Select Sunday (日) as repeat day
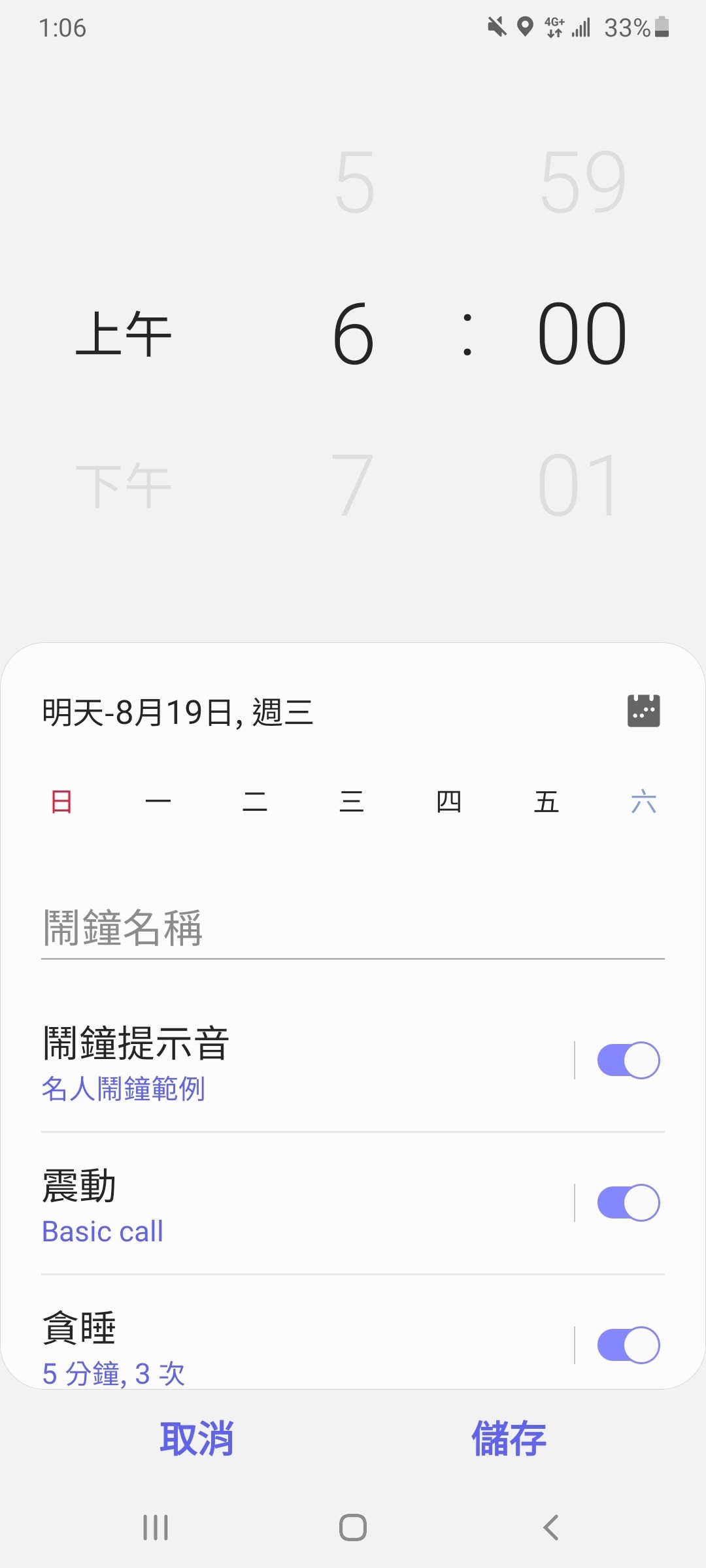 [61, 802]
